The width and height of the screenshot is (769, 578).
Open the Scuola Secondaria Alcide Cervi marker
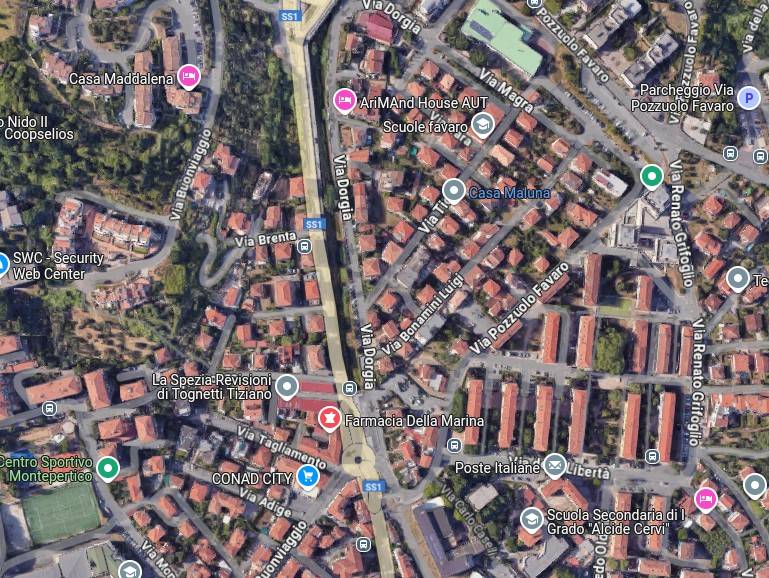tap(531, 518)
